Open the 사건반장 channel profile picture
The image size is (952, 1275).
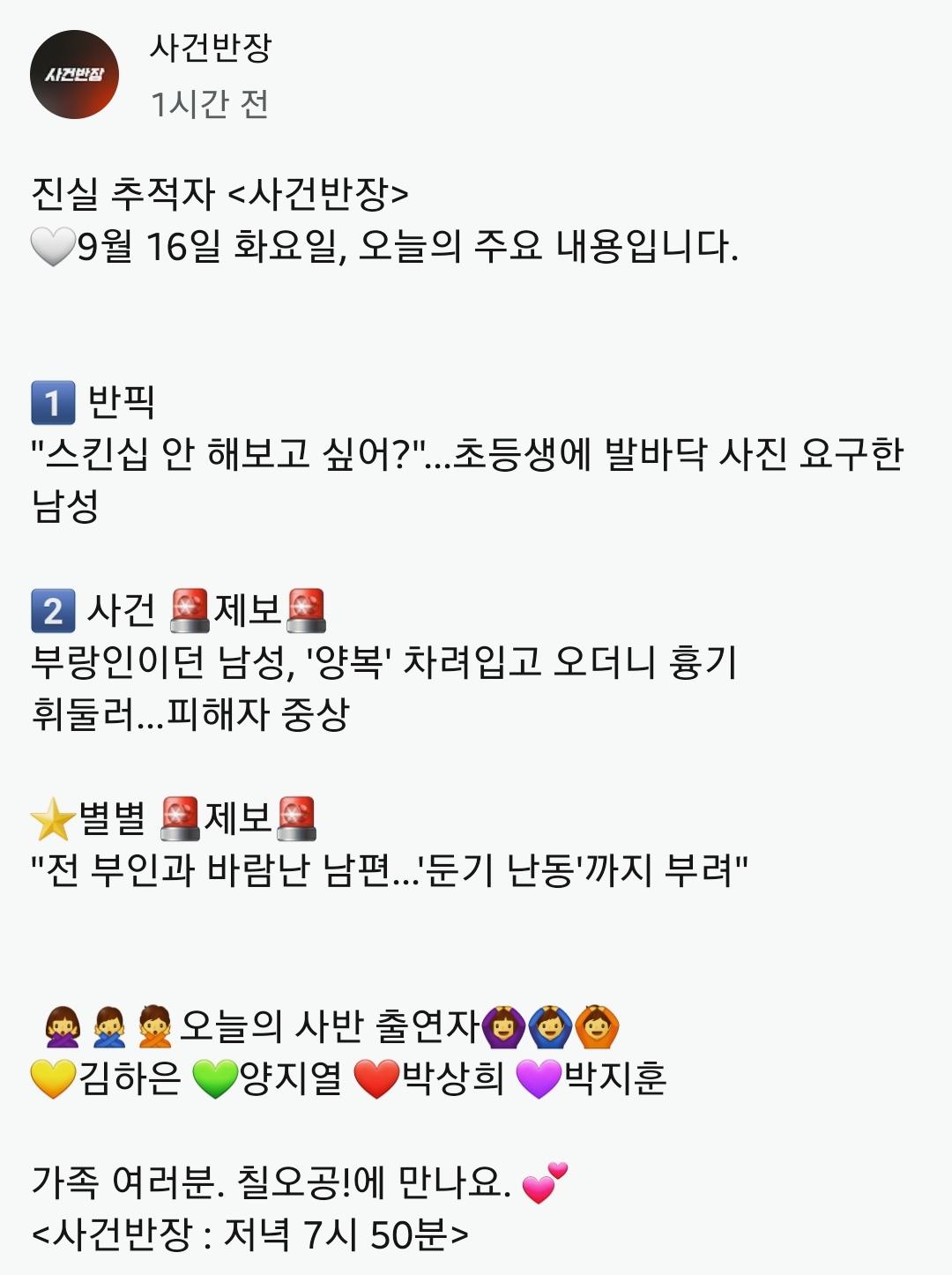pos(74,75)
